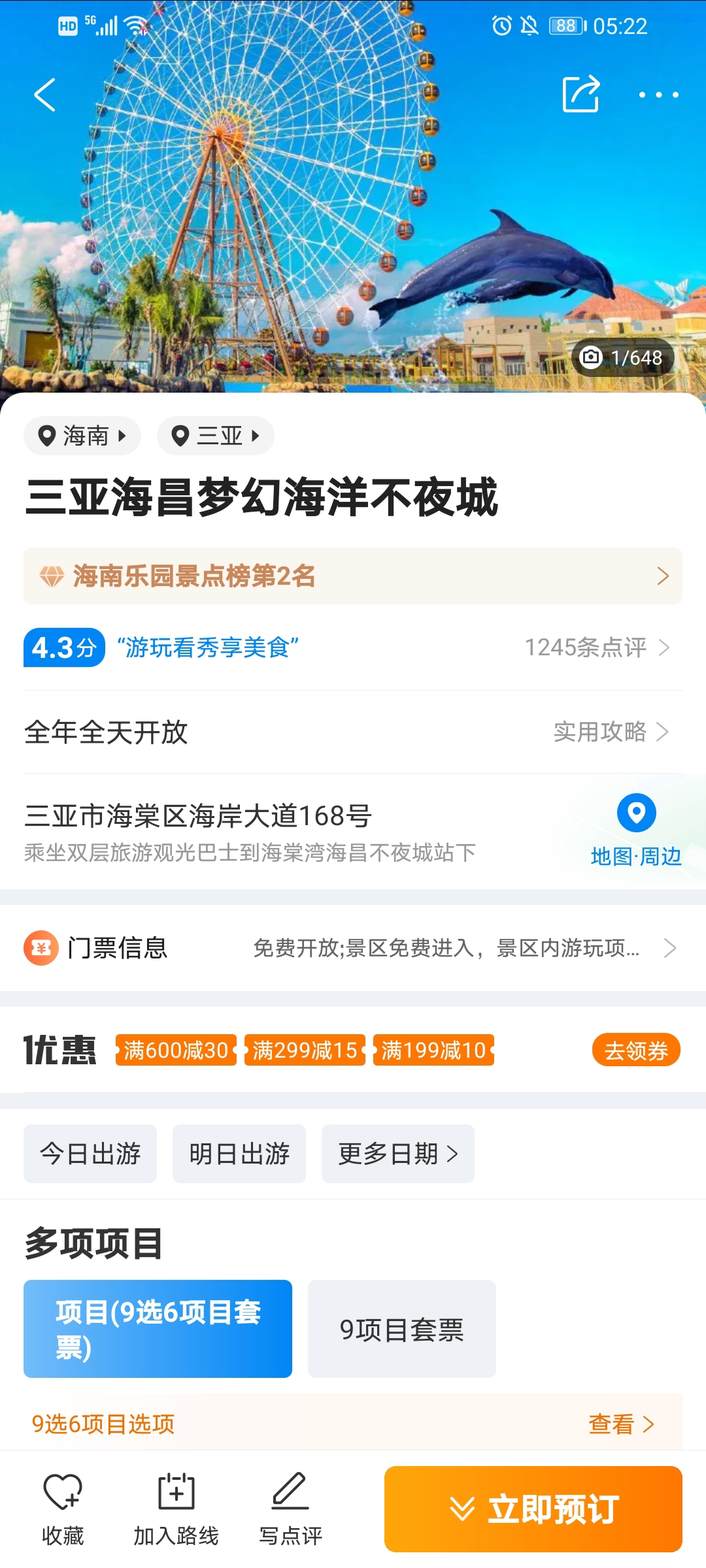View the 1245条点评 reviews
Viewport: 706px width, 1568px height.
(x=596, y=647)
